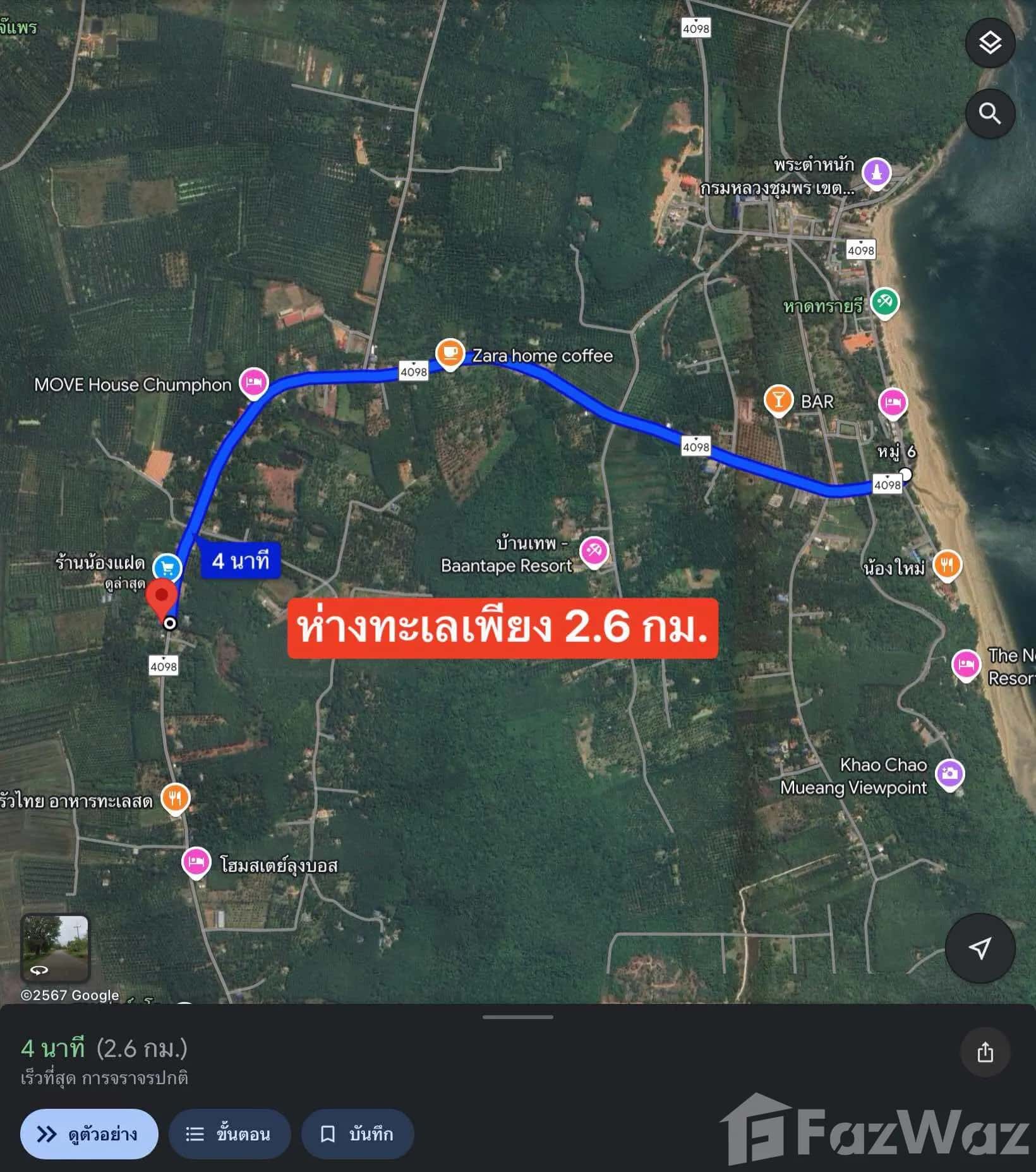Select Khao Chao Mueang Viewpoint marker
The width and height of the screenshot is (1036, 1172).
(x=949, y=773)
